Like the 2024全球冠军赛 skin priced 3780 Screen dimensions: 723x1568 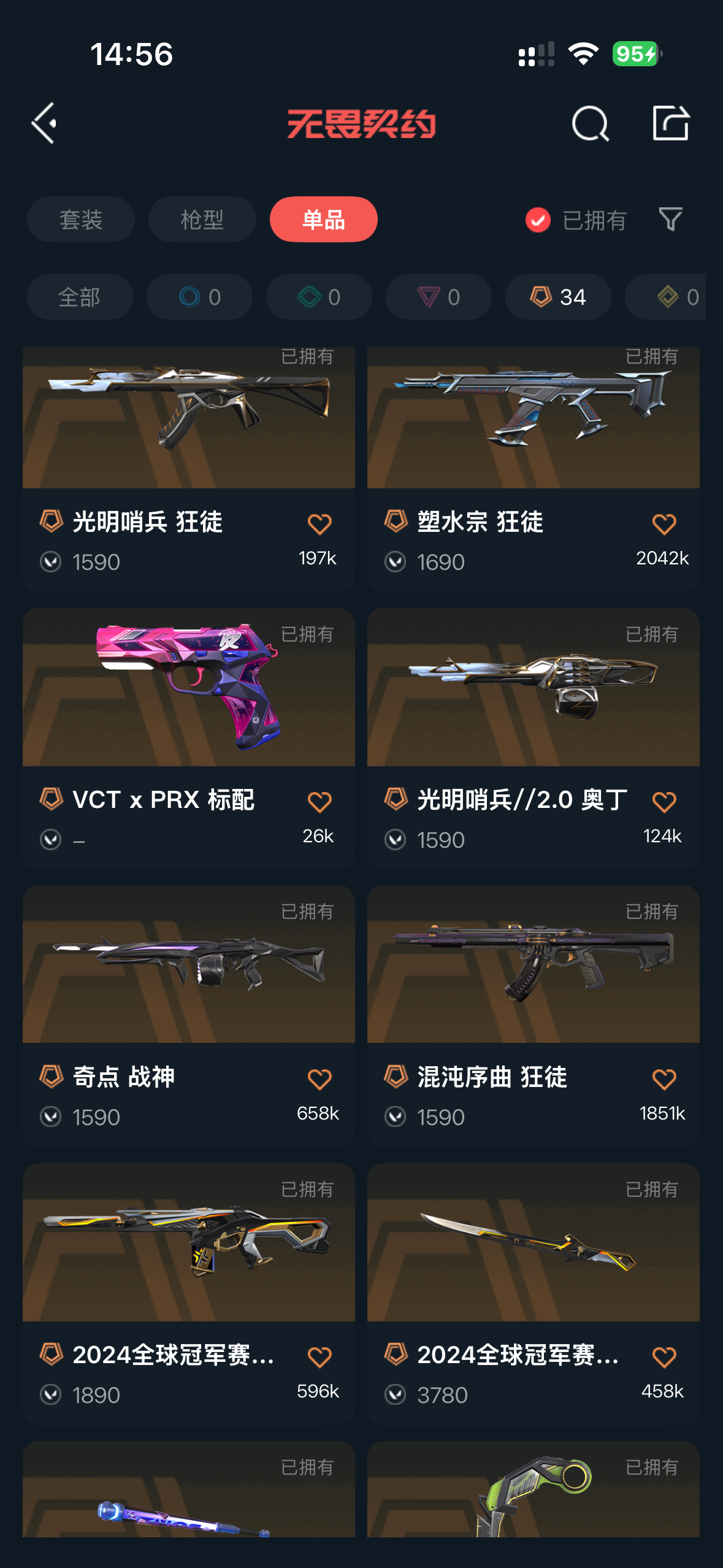tap(664, 1357)
